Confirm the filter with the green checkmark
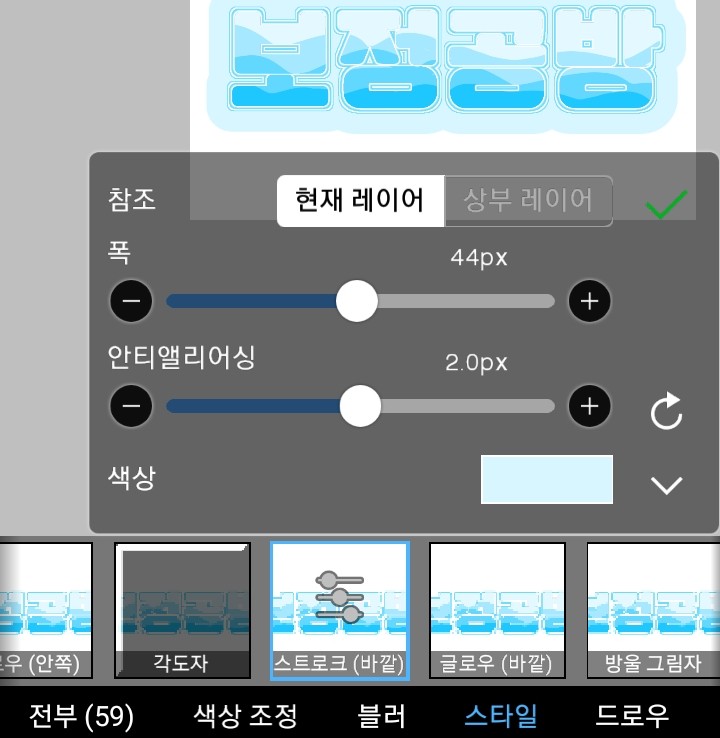This screenshot has height=738, width=720. tap(666, 206)
